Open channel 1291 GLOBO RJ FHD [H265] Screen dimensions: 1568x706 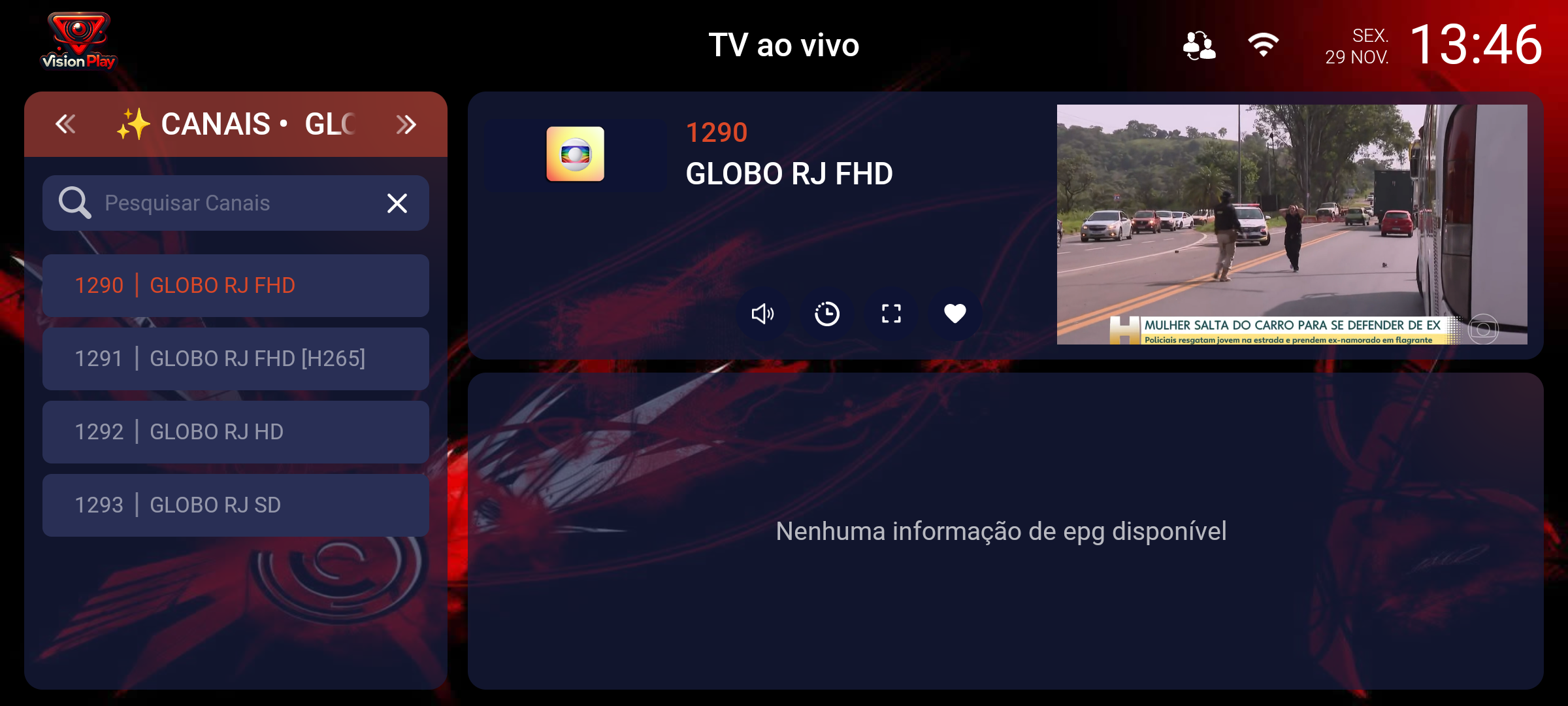[235, 359]
